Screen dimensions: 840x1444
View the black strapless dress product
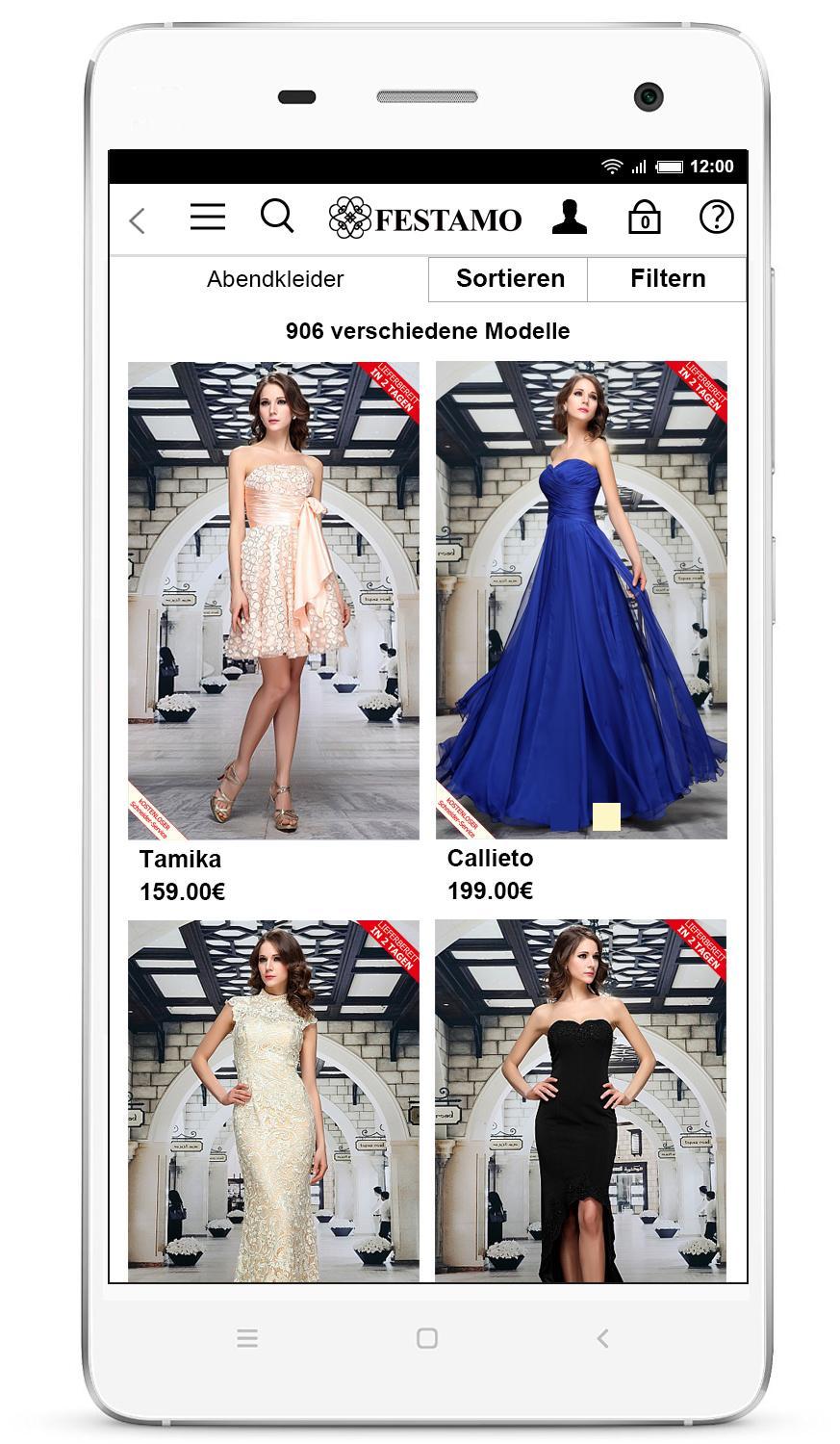(580, 1100)
